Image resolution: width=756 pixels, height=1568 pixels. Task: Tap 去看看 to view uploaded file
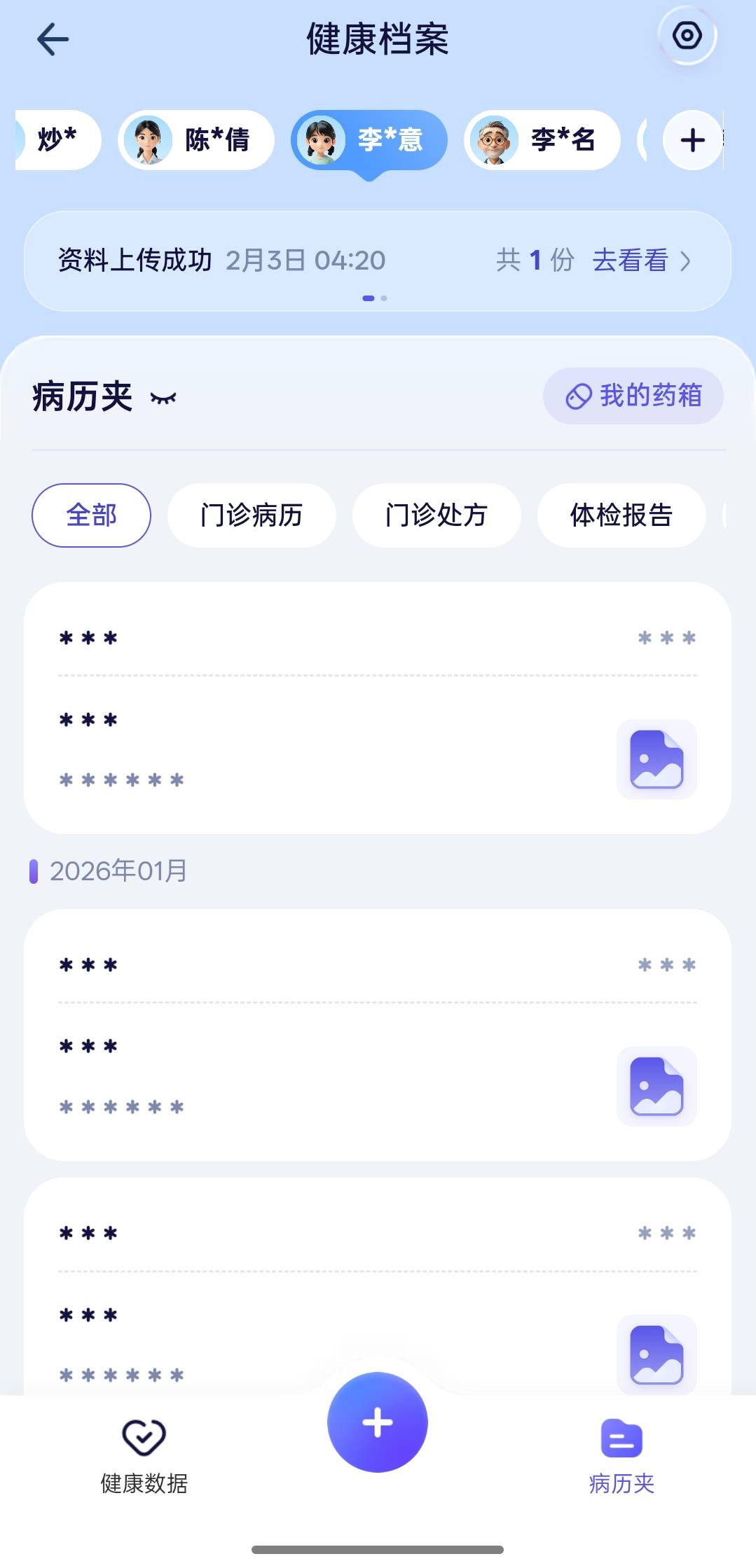pos(640,261)
